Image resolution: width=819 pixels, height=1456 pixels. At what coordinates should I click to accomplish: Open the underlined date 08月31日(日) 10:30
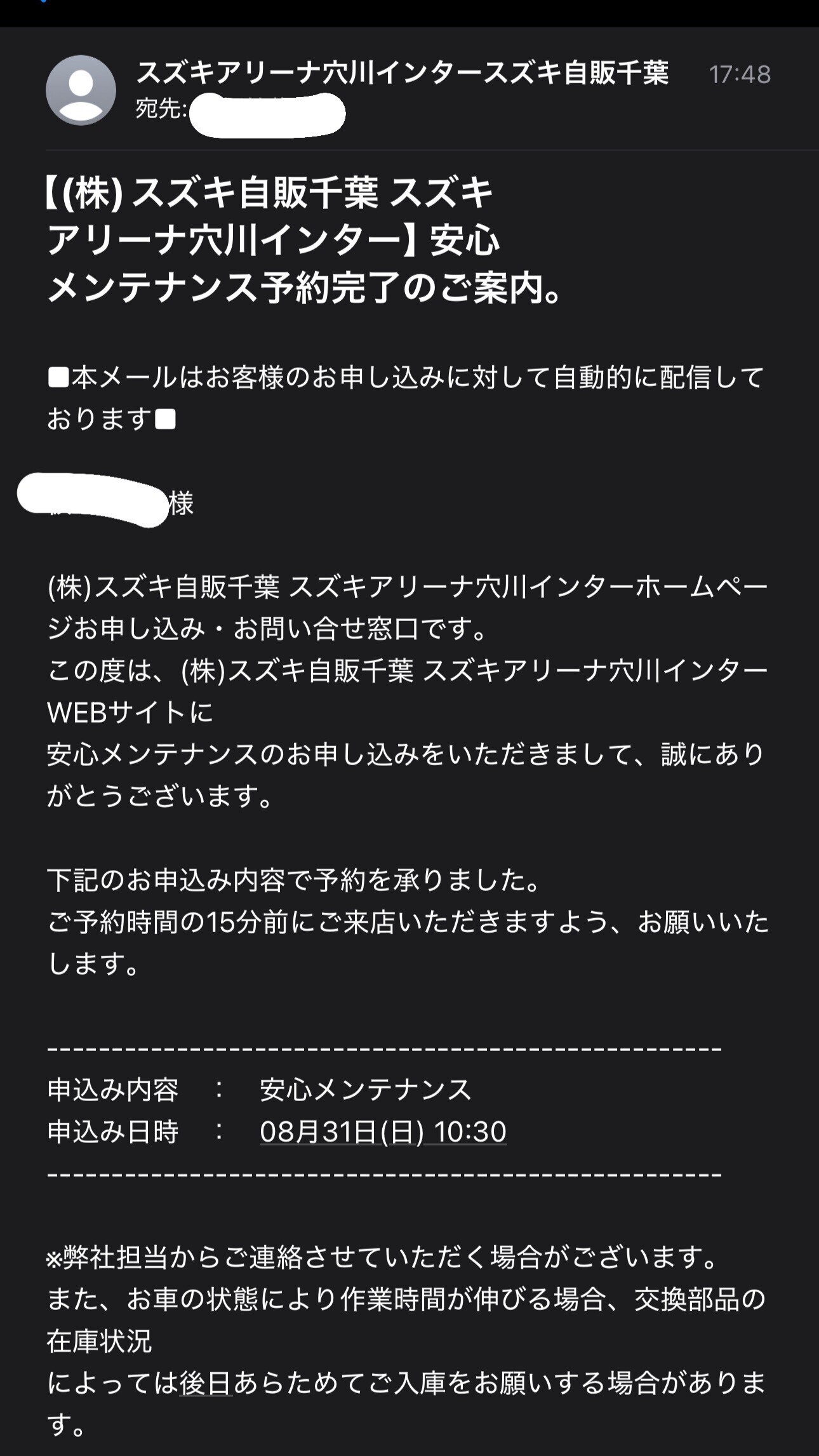(383, 1132)
